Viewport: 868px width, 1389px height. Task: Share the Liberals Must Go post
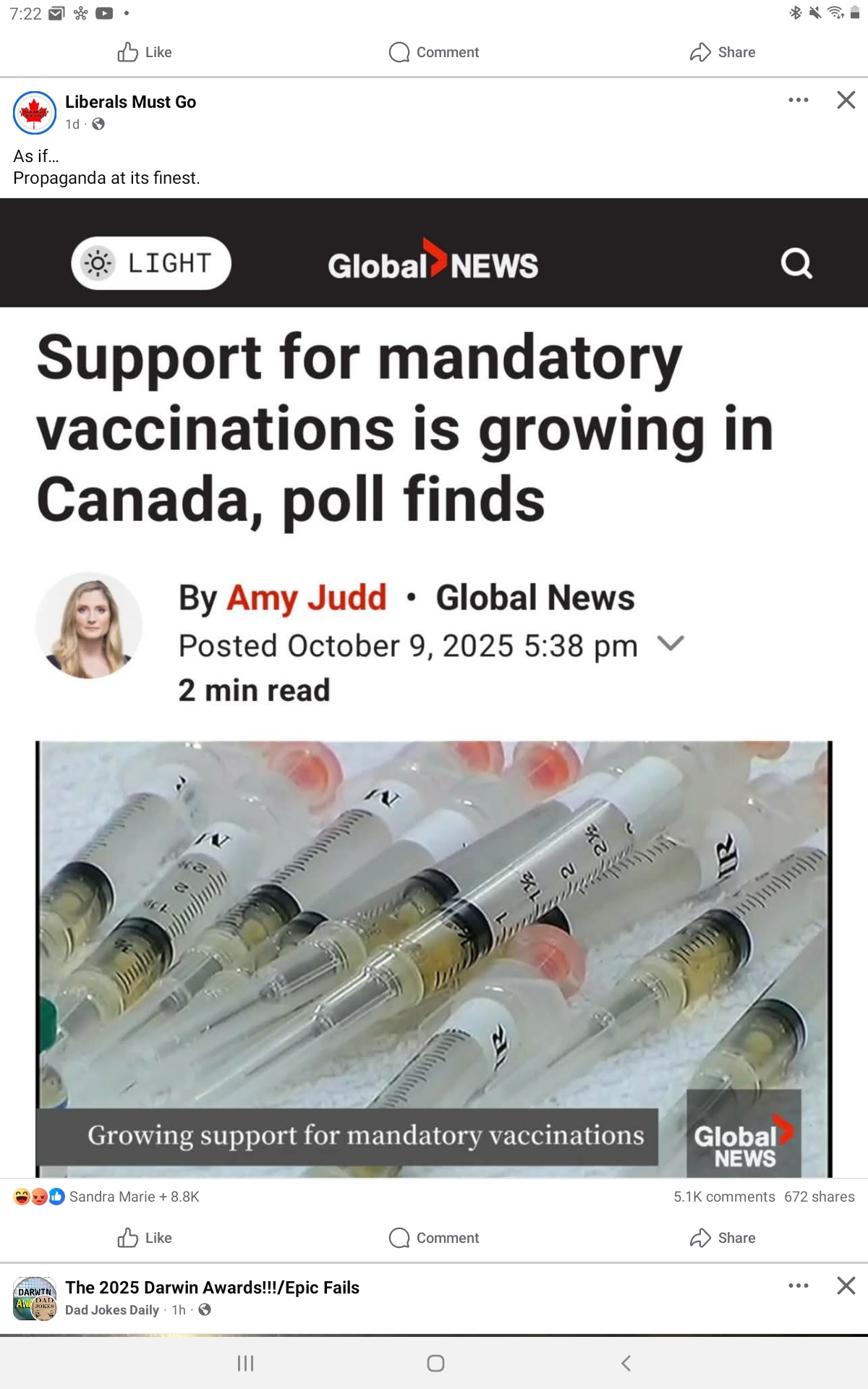pos(723,1238)
